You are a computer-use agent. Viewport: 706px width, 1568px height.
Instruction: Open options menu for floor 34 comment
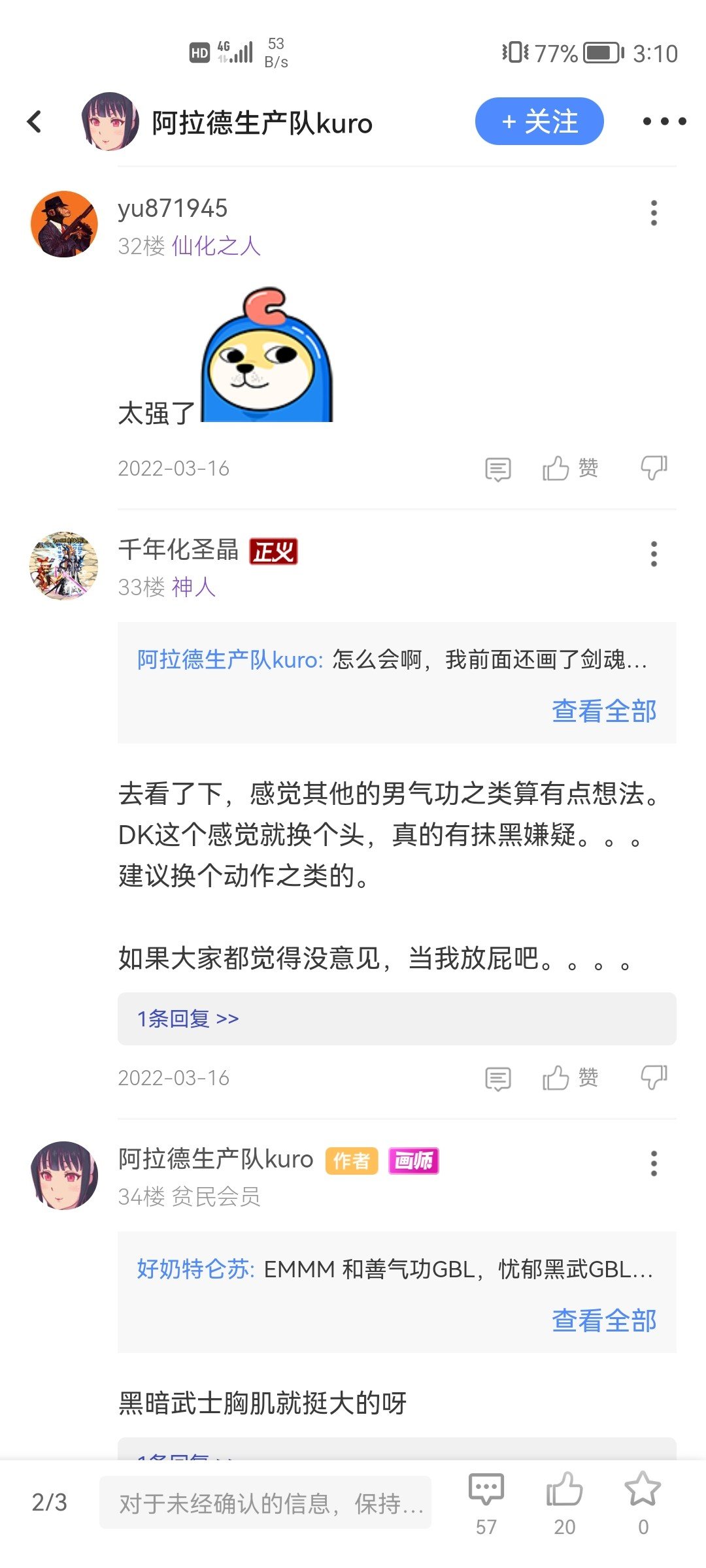point(654,1164)
